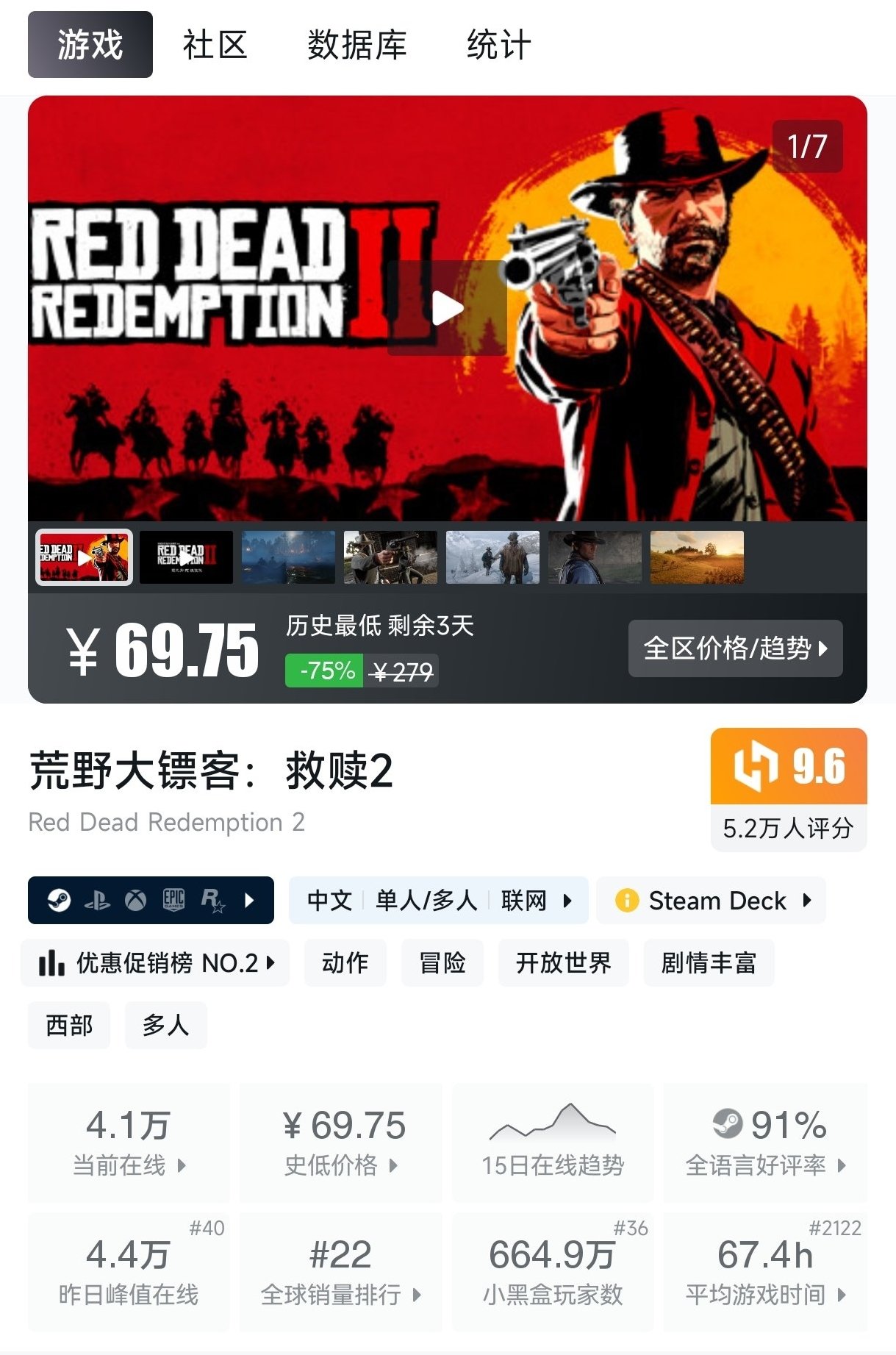Select the third snowy night screenshot thumbnail

pos(288,557)
